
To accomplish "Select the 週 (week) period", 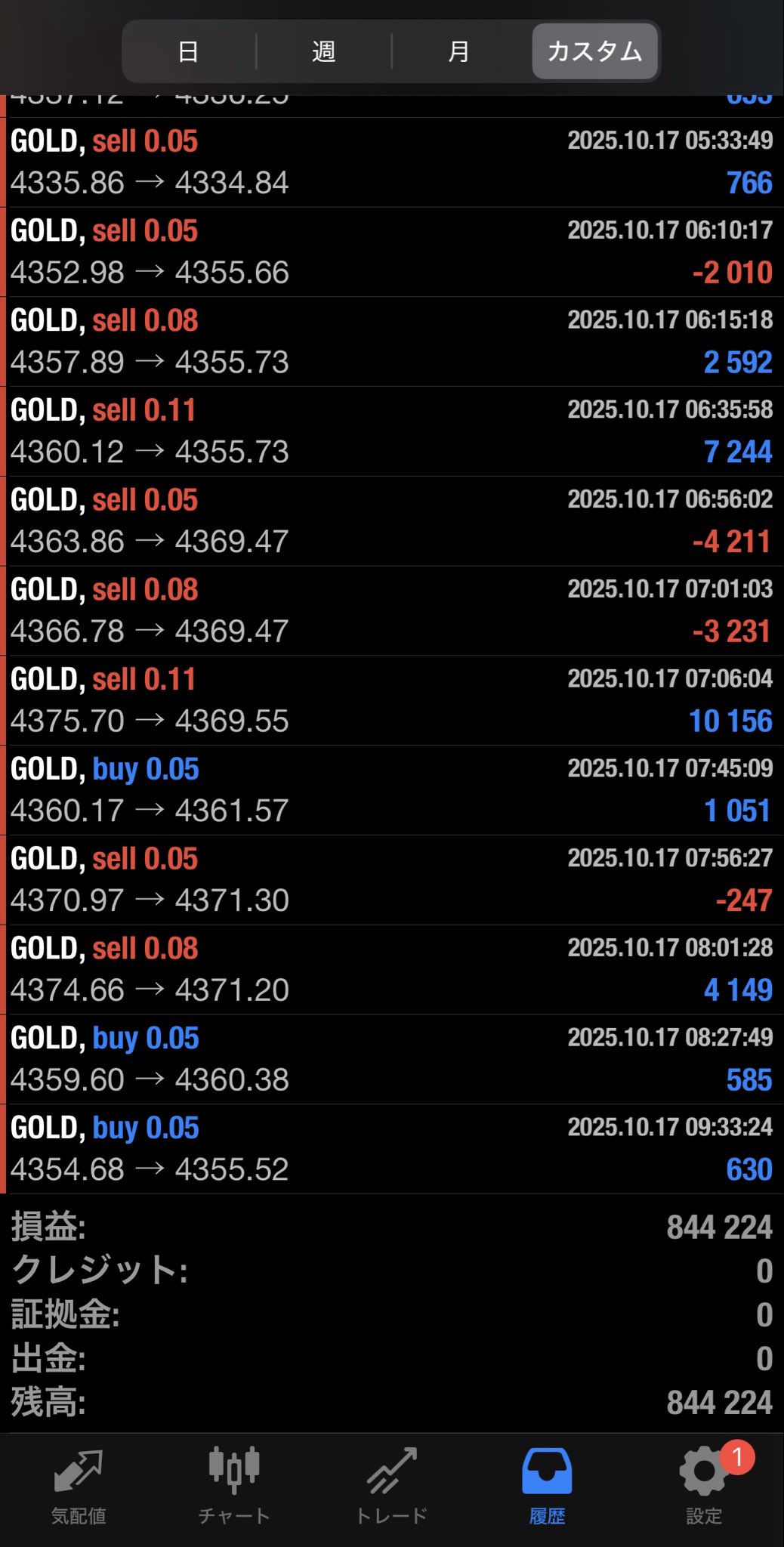I will [324, 51].
